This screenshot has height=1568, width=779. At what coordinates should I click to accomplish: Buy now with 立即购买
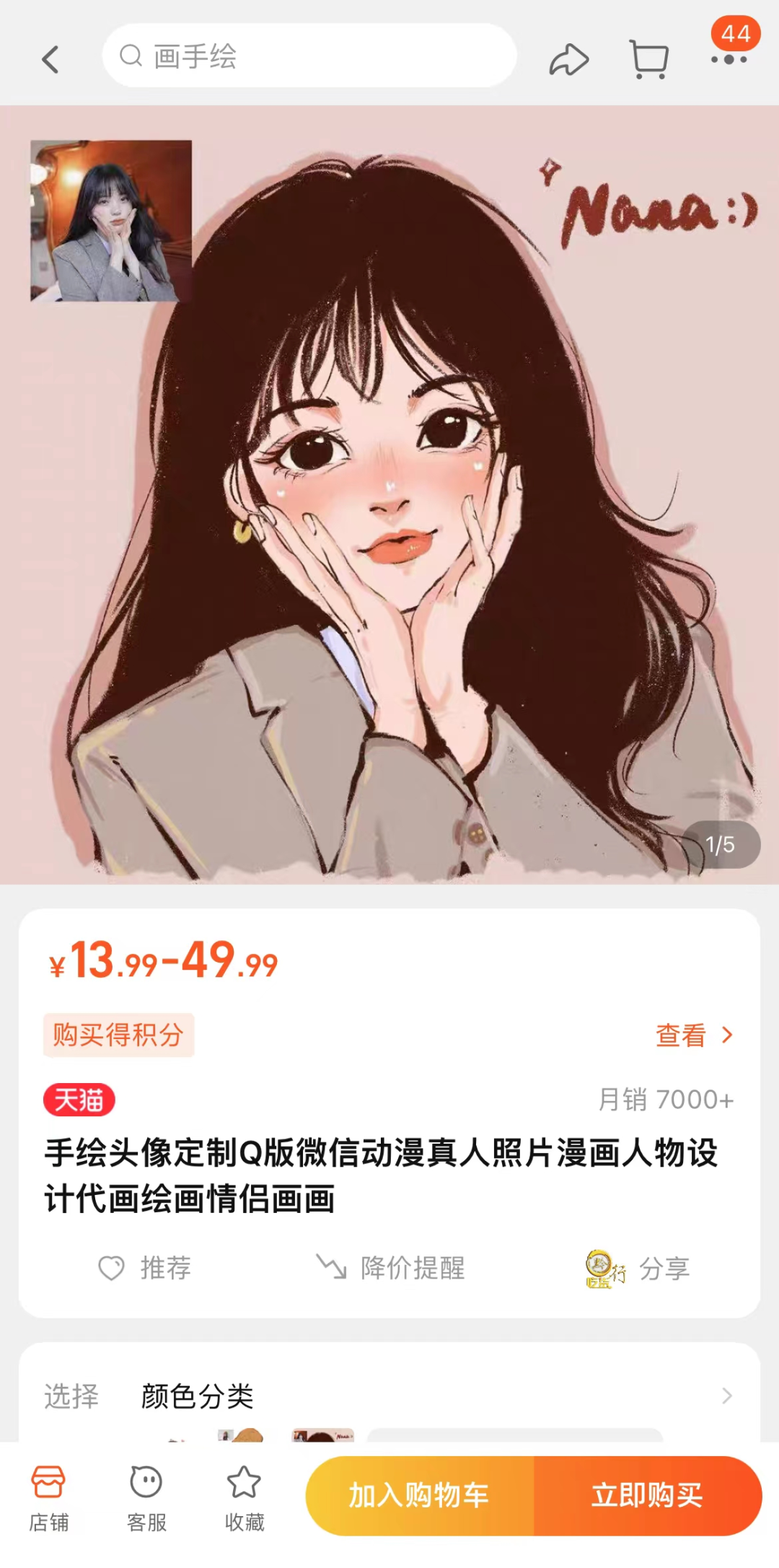coord(647,1496)
